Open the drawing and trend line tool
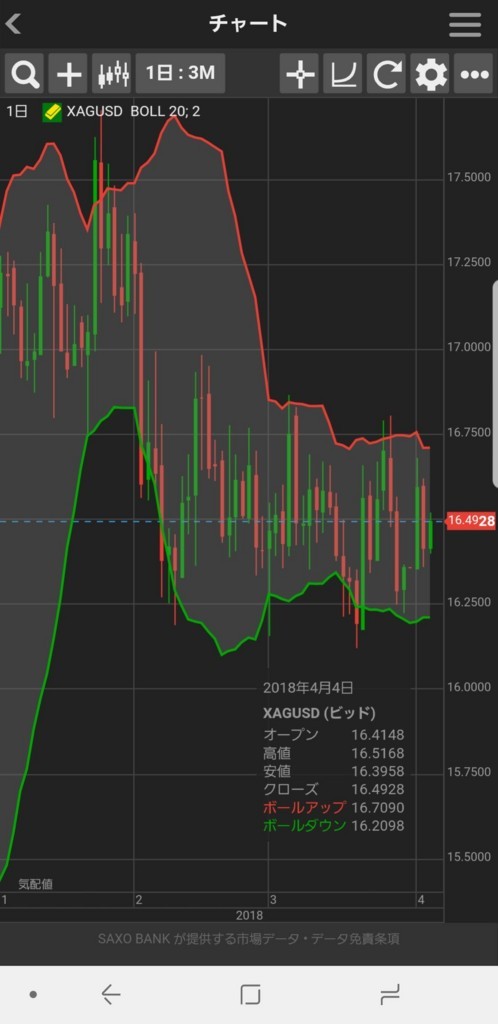The width and height of the screenshot is (498, 1024). (343, 74)
